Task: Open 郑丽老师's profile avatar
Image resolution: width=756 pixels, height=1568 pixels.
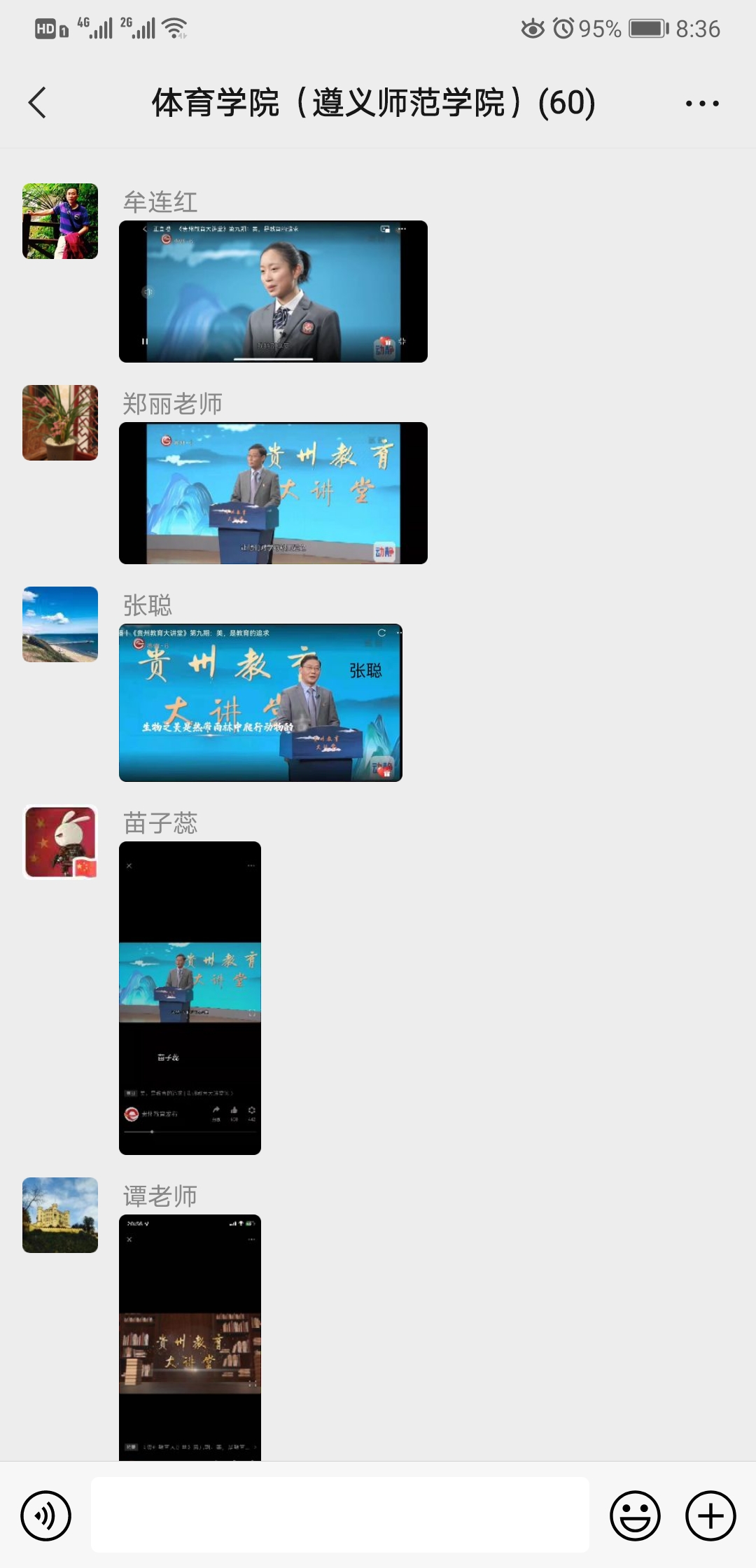Action: tap(60, 423)
